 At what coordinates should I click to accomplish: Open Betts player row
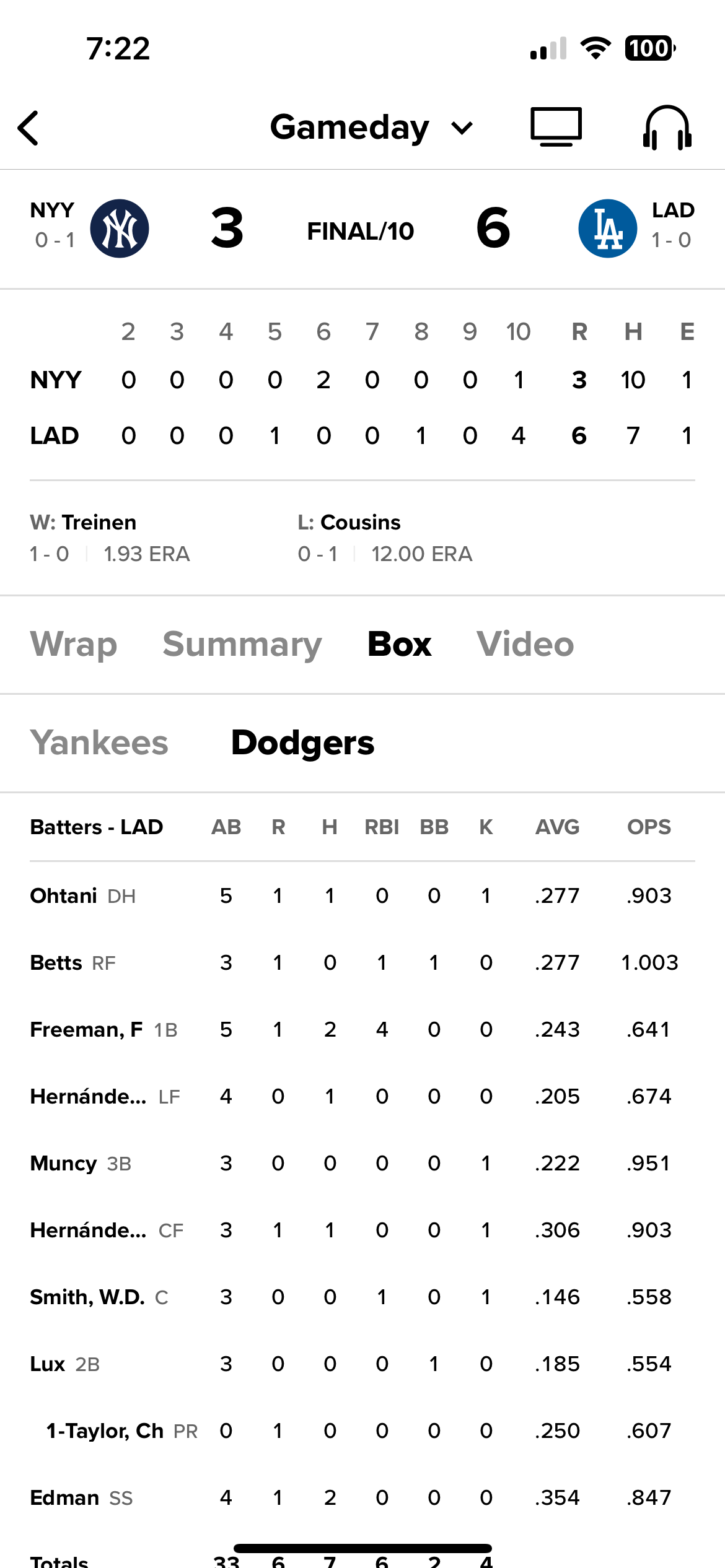[x=362, y=962]
